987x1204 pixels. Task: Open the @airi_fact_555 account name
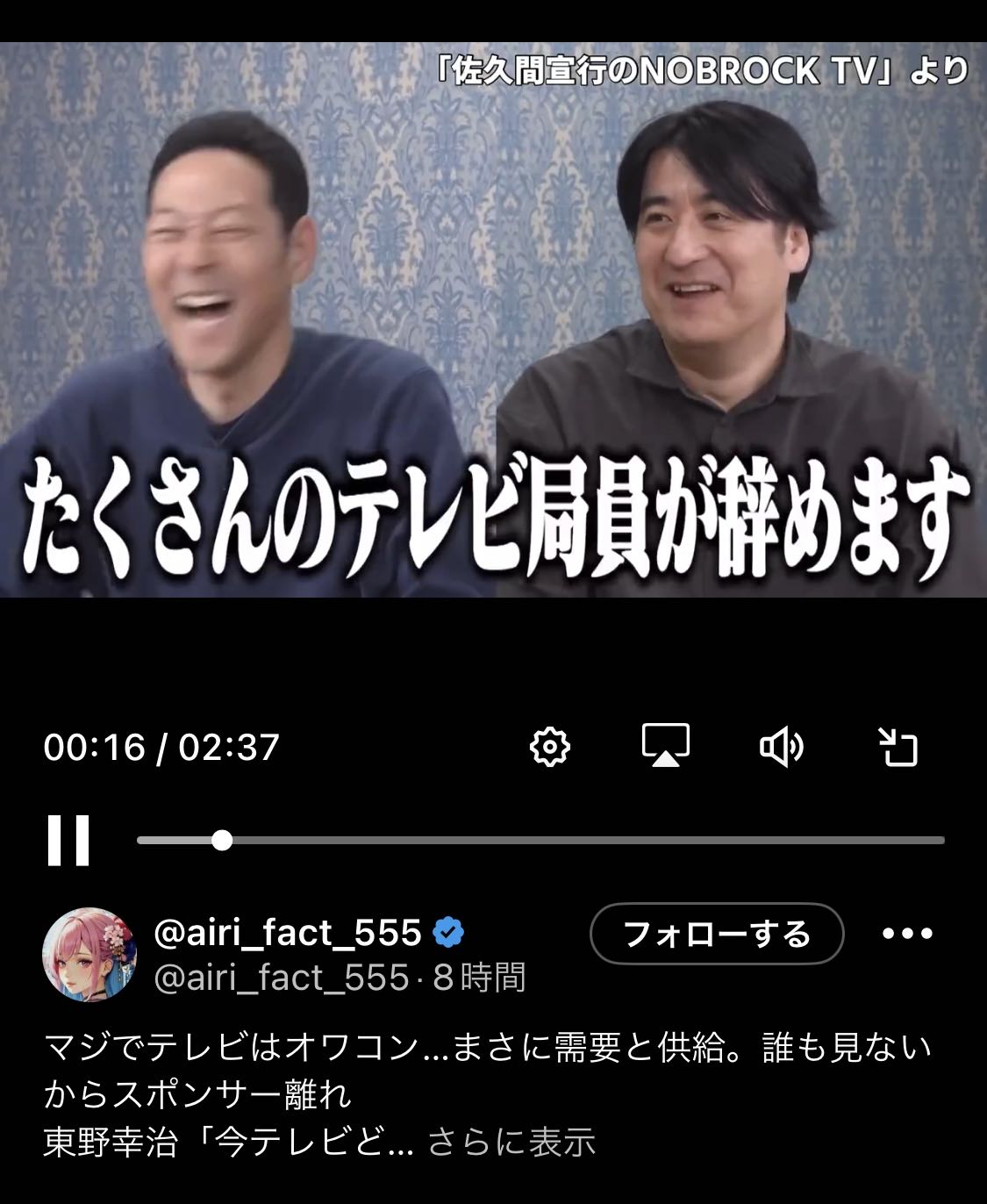(x=287, y=932)
